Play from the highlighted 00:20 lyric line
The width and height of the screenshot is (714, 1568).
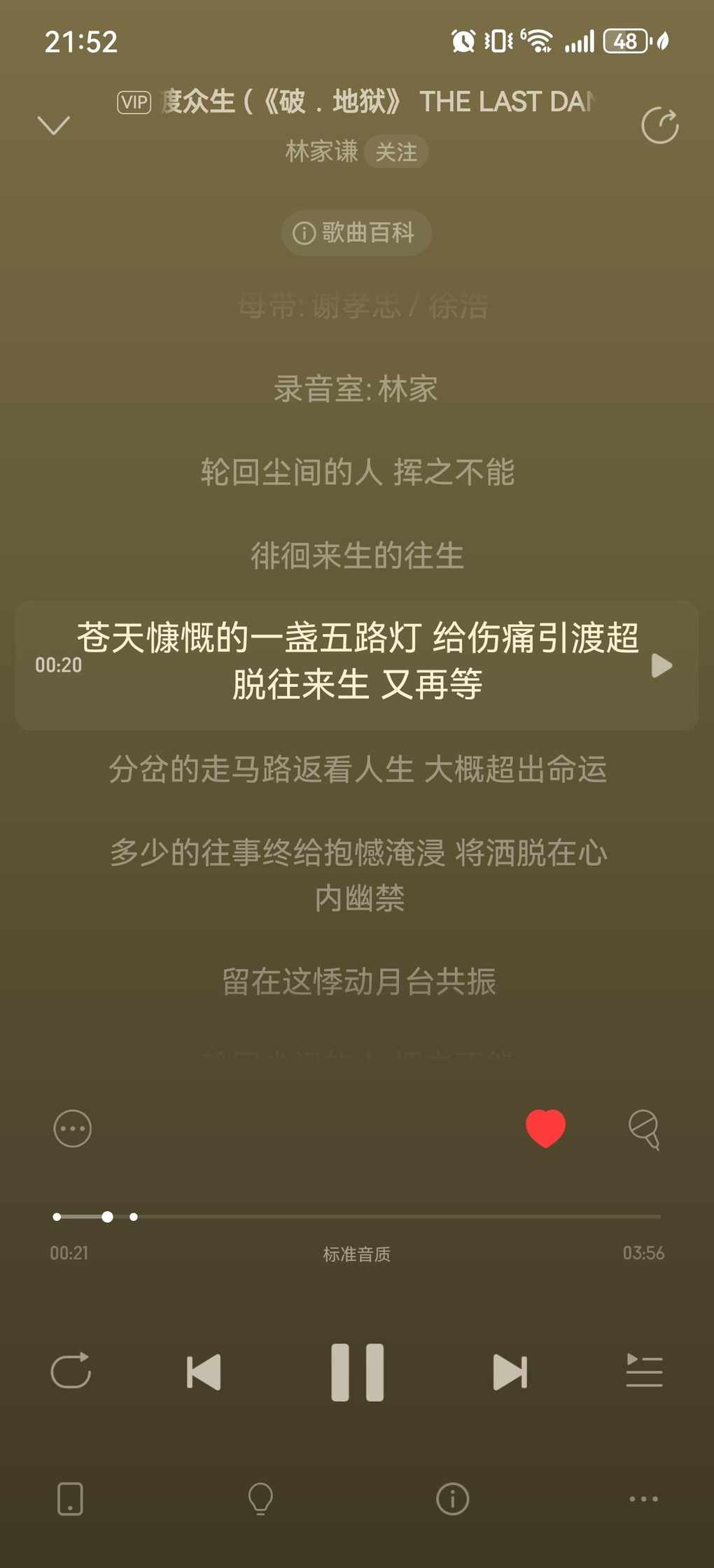click(x=661, y=665)
